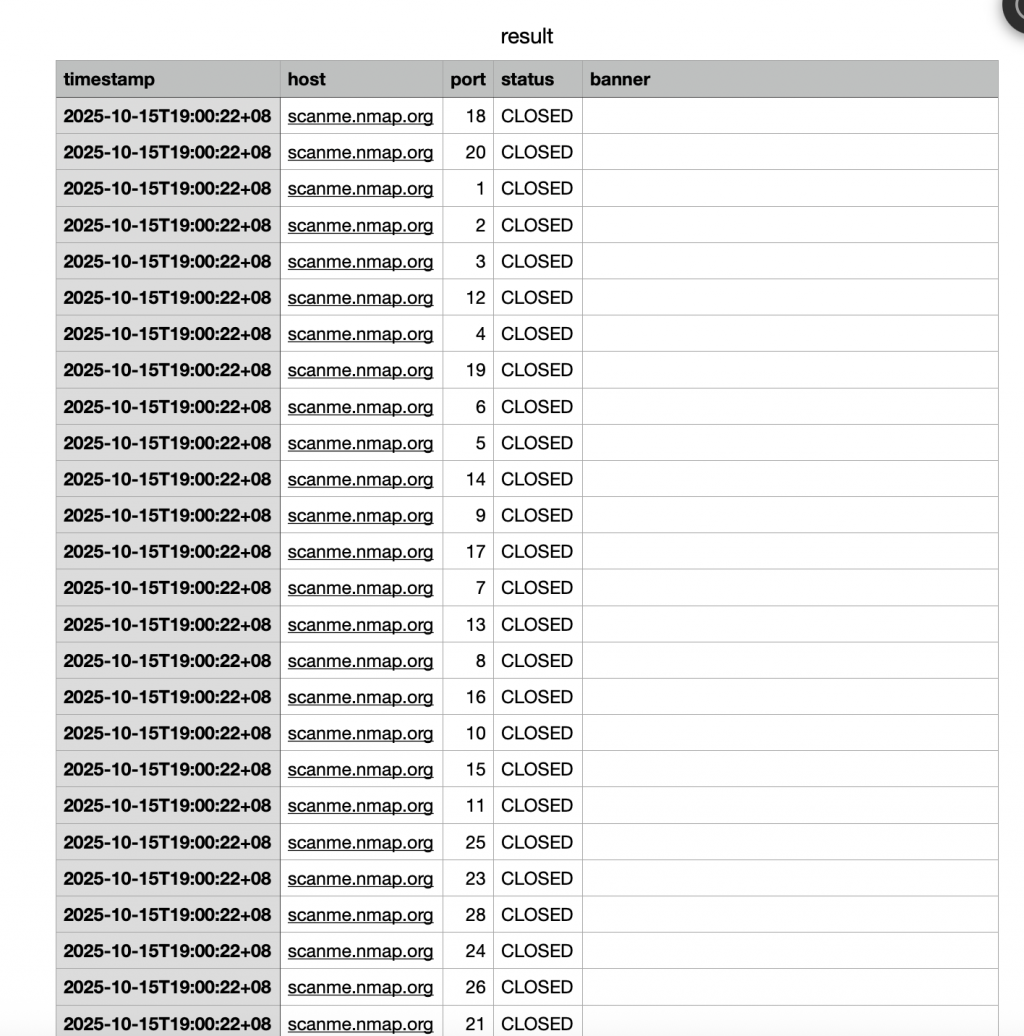This screenshot has height=1036, width=1024.
Task: Visit the host link for port 25
Action: point(360,842)
